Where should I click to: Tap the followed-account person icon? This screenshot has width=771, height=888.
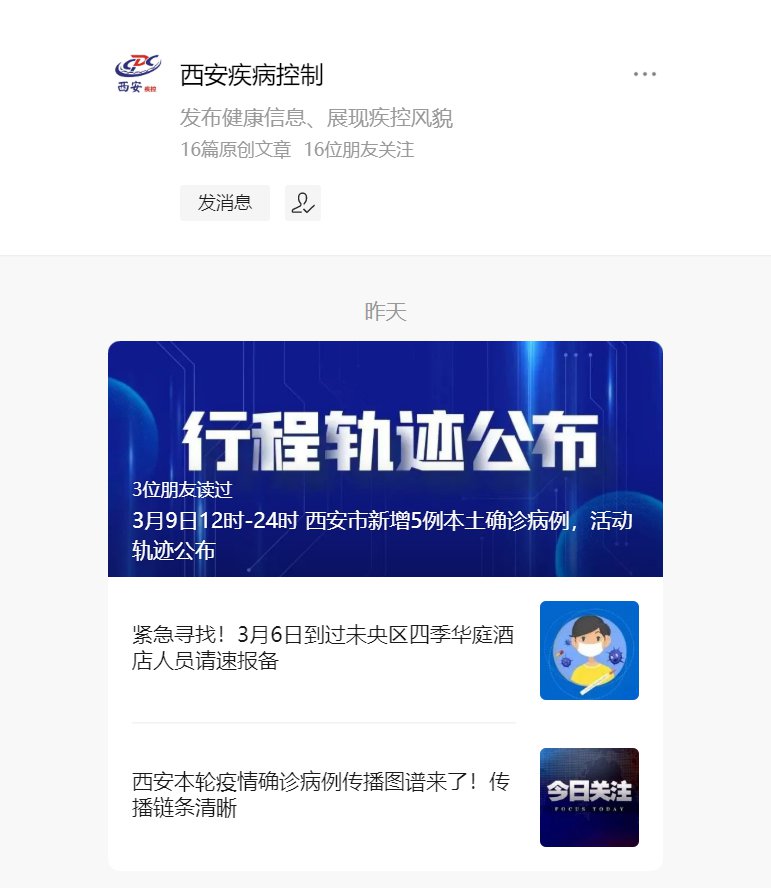coord(302,203)
